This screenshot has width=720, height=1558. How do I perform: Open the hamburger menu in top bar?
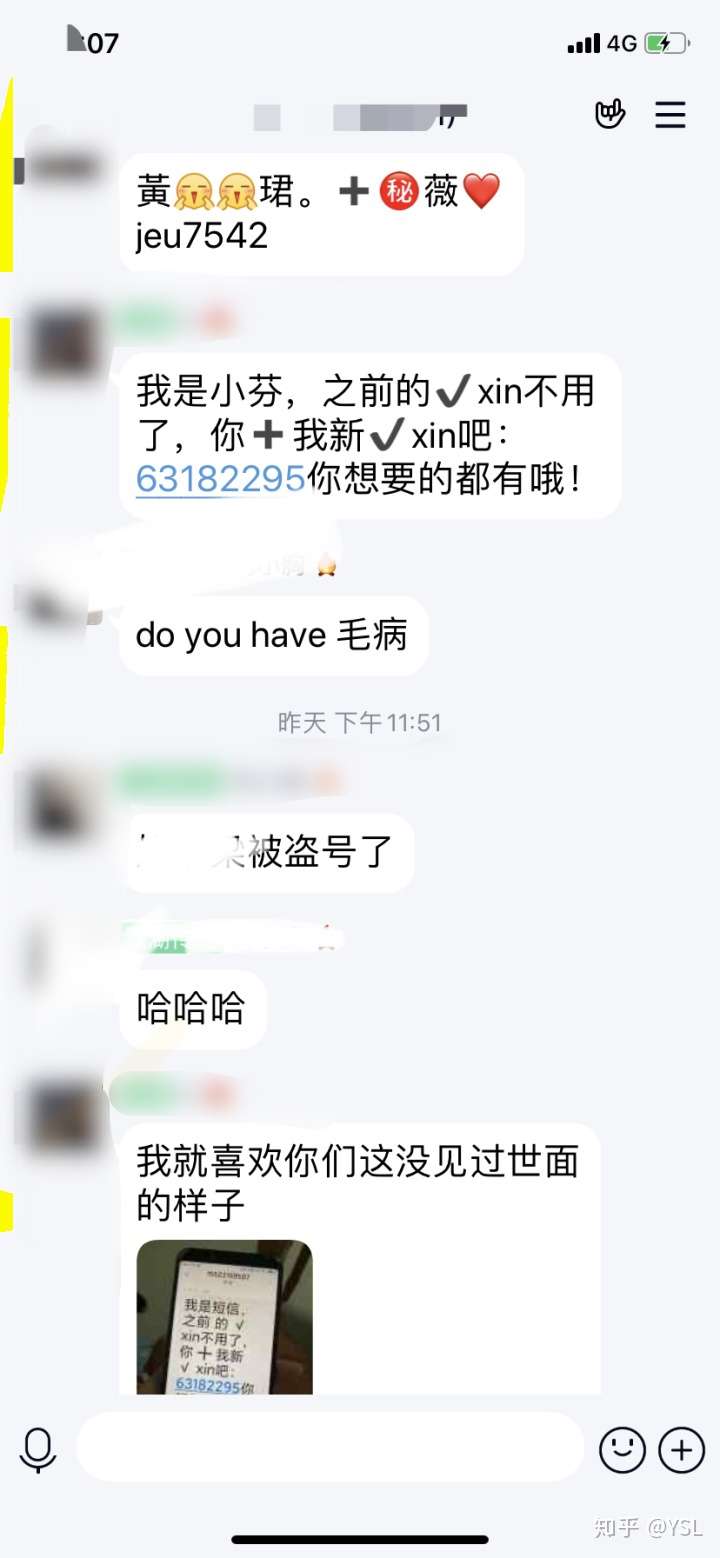[669, 115]
